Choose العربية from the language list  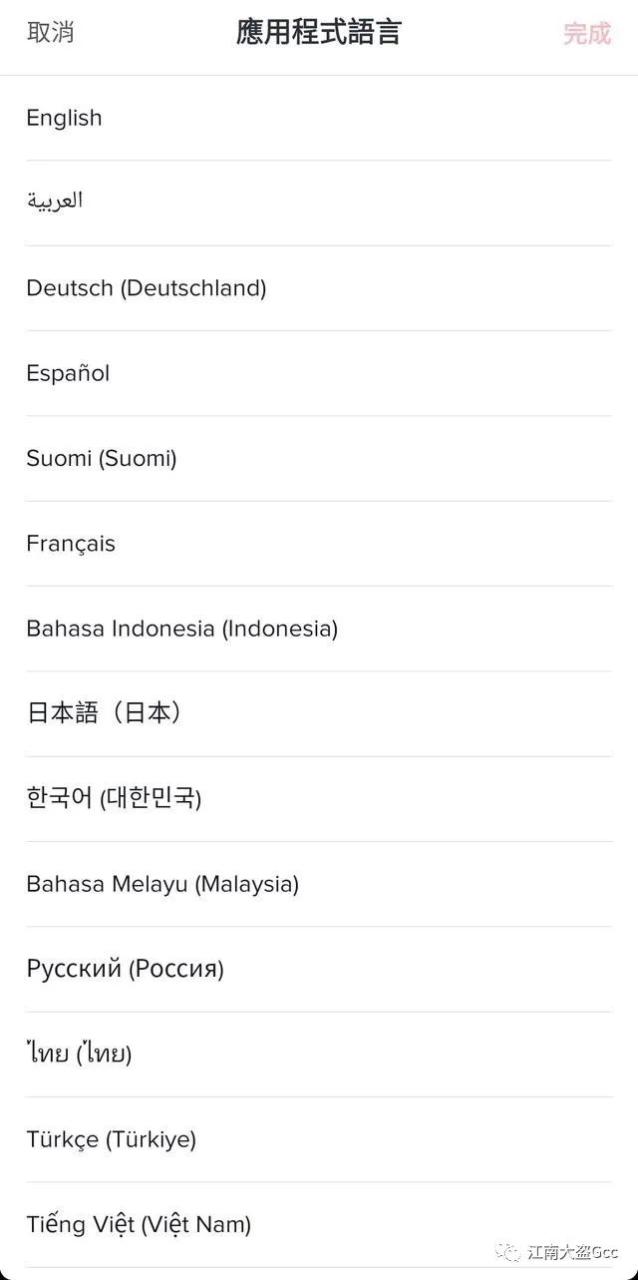click(x=55, y=202)
